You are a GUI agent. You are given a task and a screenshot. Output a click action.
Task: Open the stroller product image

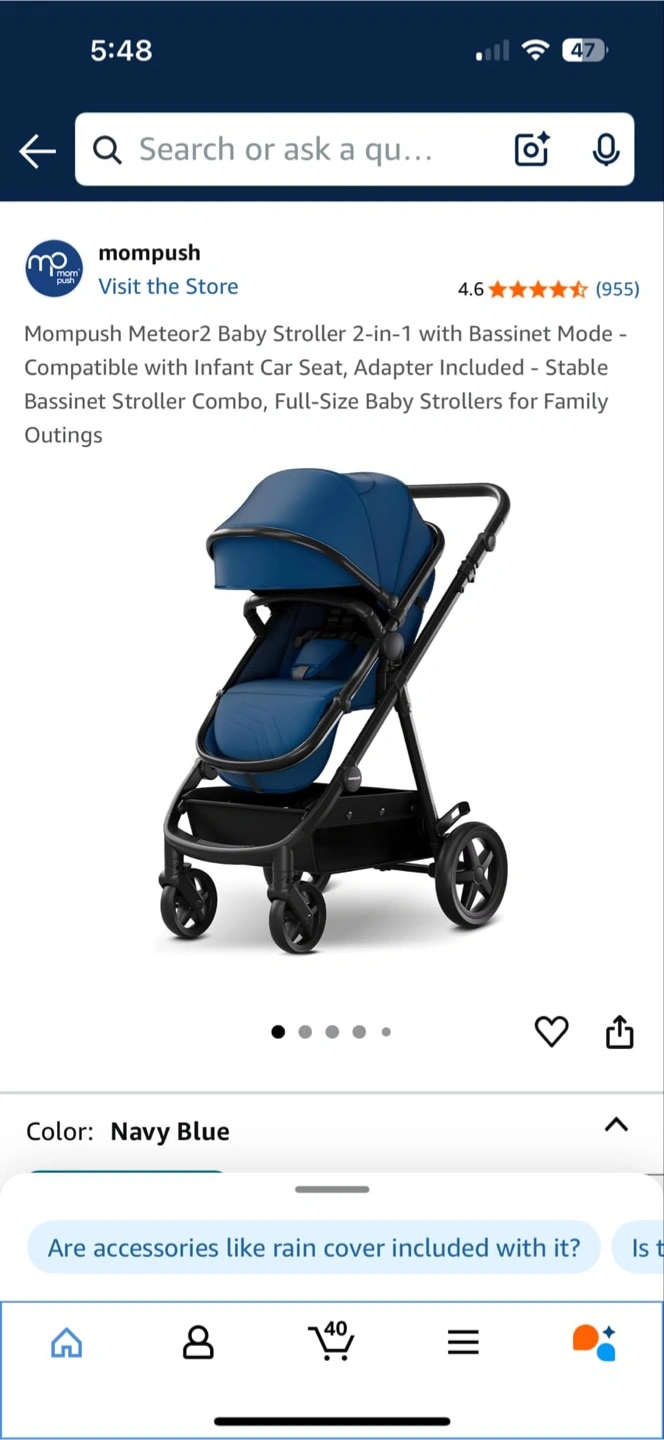[333, 711]
